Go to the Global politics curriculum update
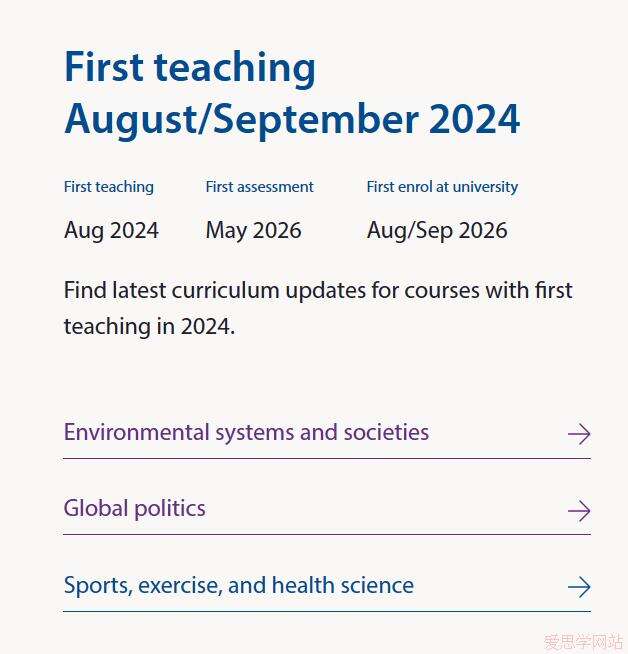This screenshot has width=628, height=654. (x=135, y=508)
